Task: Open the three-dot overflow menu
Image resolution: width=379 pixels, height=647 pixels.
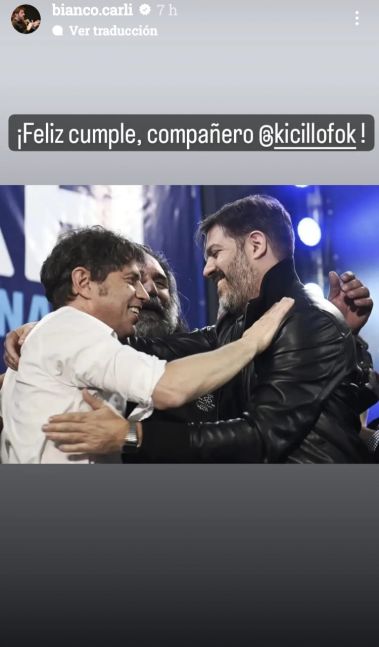Action: pos(357,18)
